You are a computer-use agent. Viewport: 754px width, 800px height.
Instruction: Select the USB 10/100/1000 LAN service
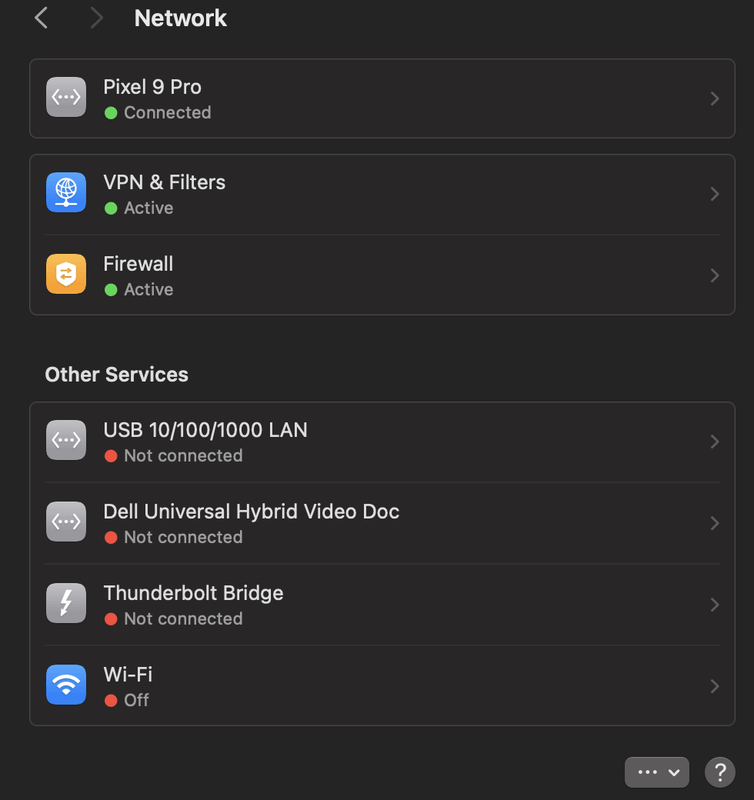point(380,442)
